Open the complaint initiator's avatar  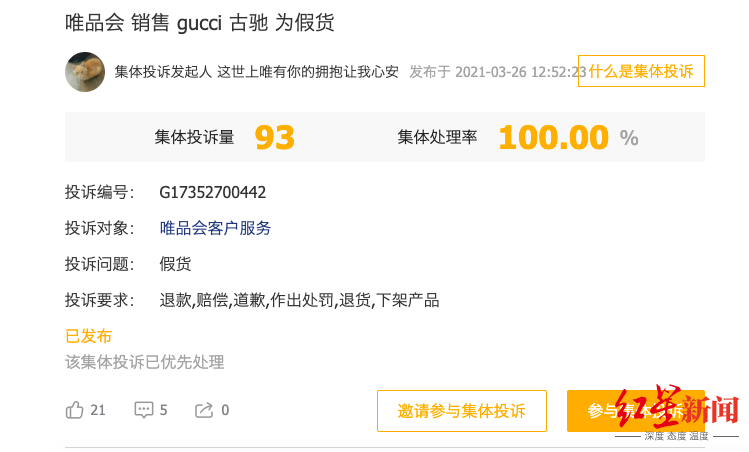point(85,72)
